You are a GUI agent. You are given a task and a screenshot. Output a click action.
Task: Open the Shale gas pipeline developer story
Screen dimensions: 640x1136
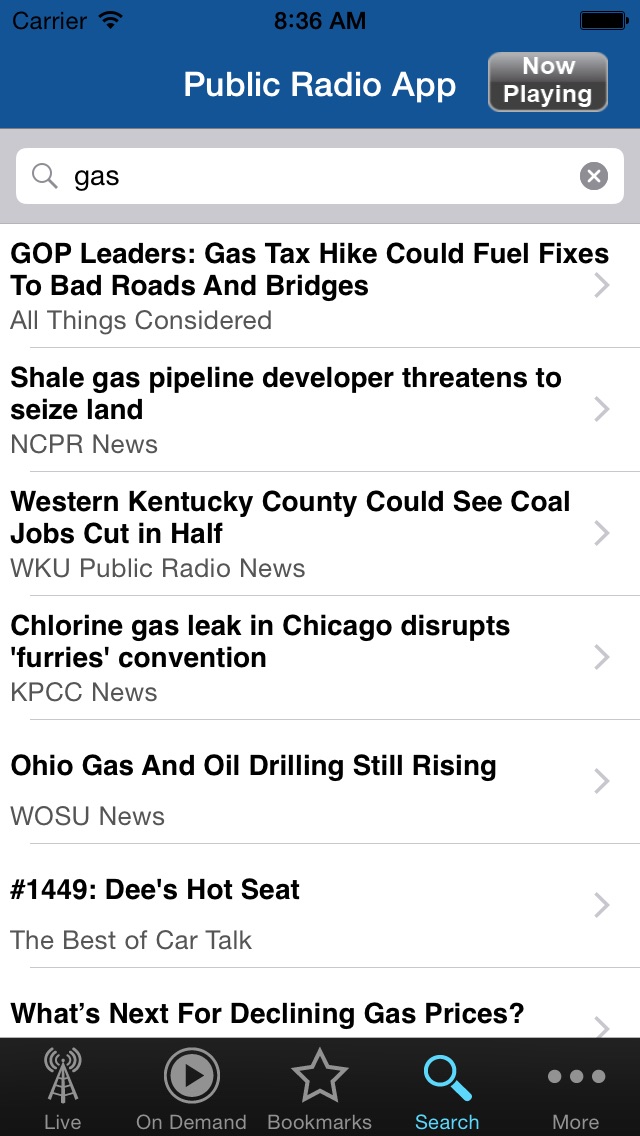tap(310, 410)
